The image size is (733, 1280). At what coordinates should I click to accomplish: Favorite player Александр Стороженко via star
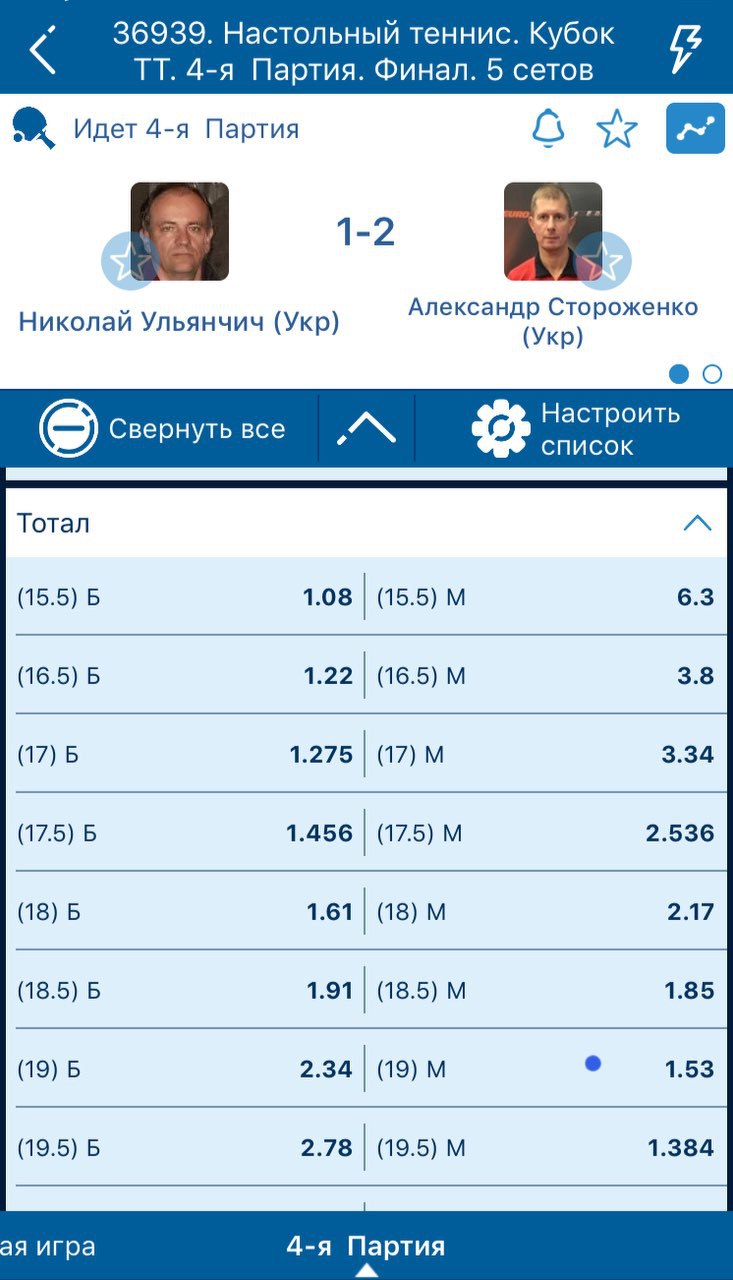pos(603,261)
